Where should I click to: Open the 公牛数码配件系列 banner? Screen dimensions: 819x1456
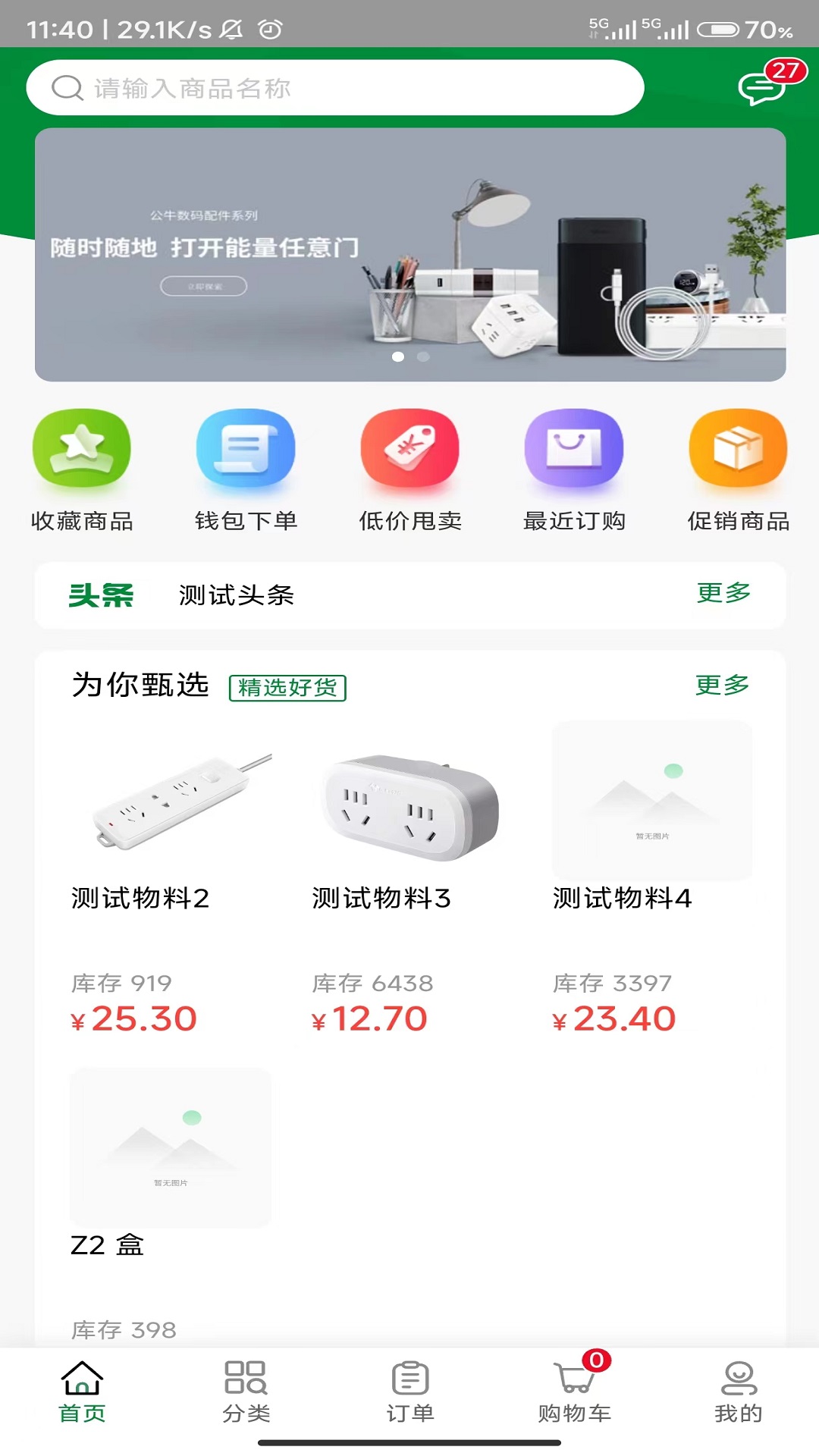pos(409,254)
